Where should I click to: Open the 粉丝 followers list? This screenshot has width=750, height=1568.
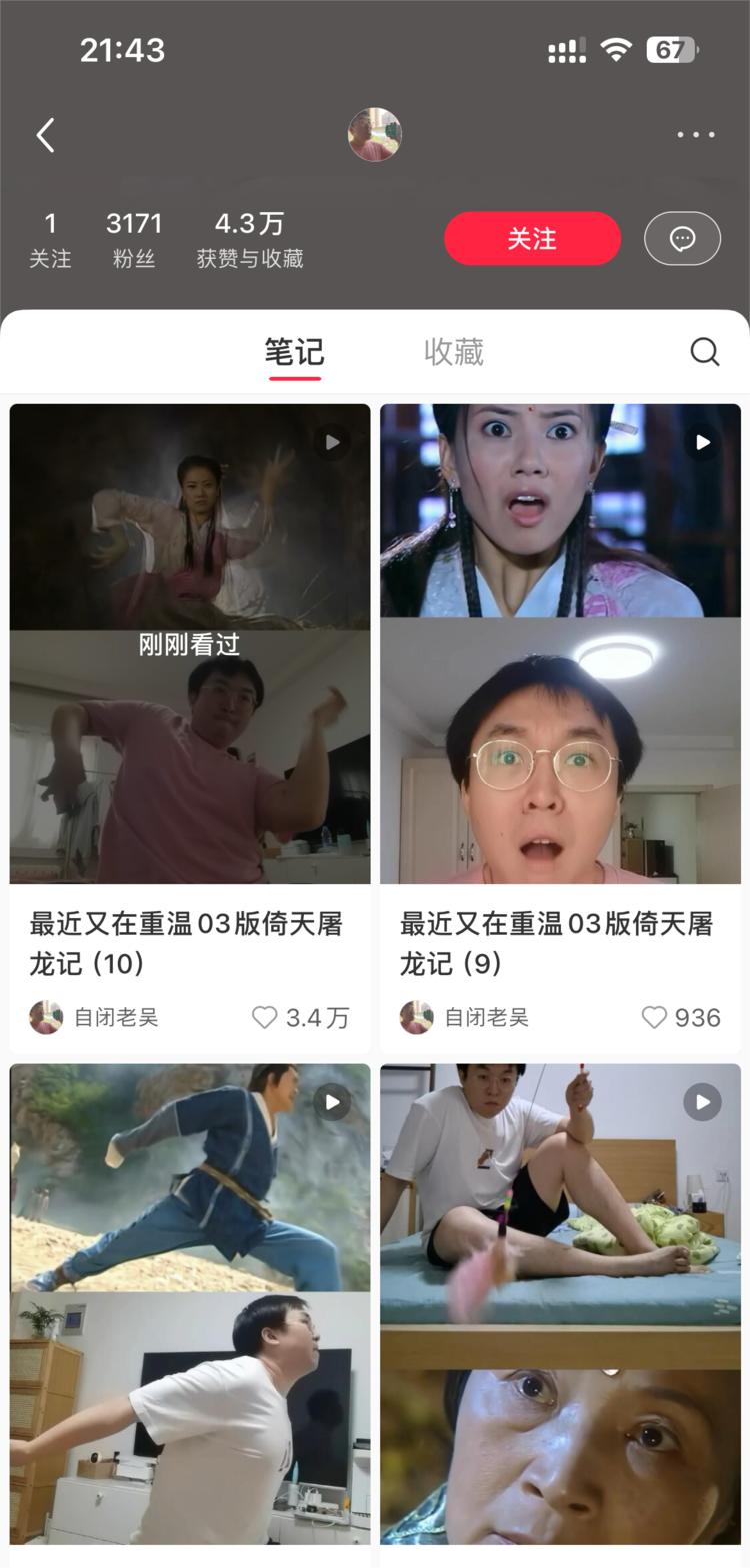134,238
